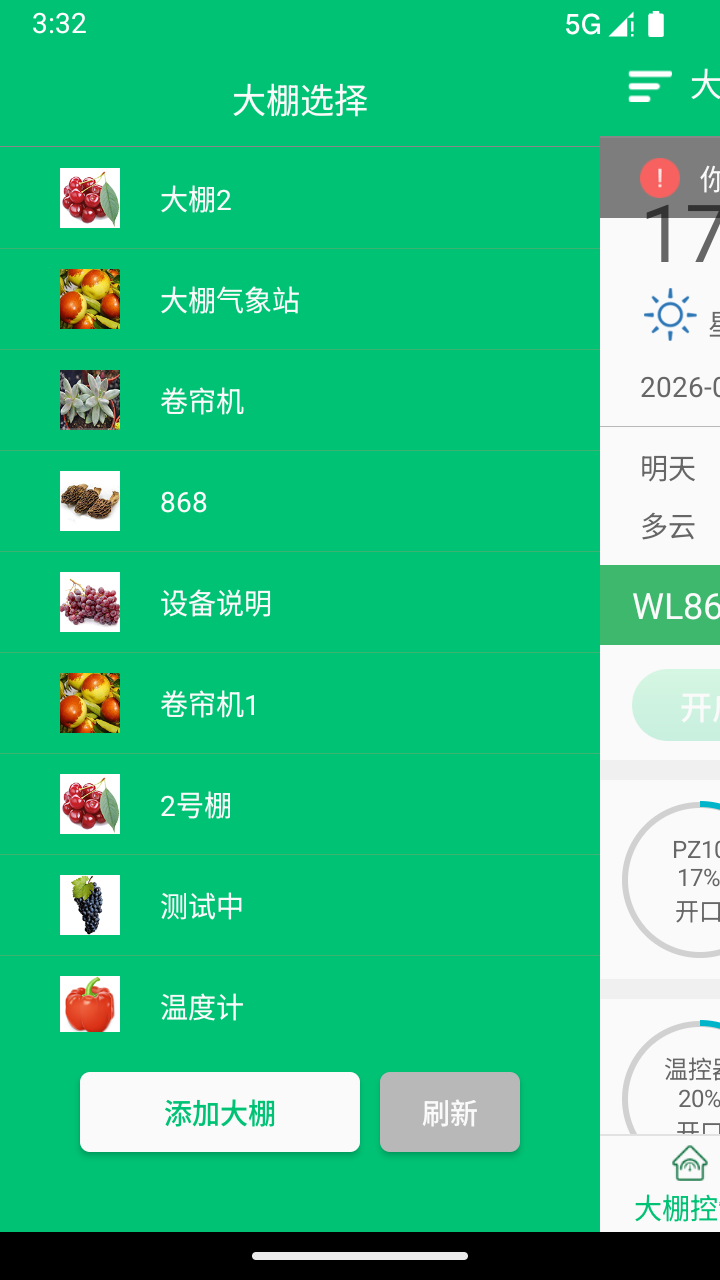720x1280 pixels.
Task: Tap the greenhouse home icon above 大棚控制
Action: 688,1163
